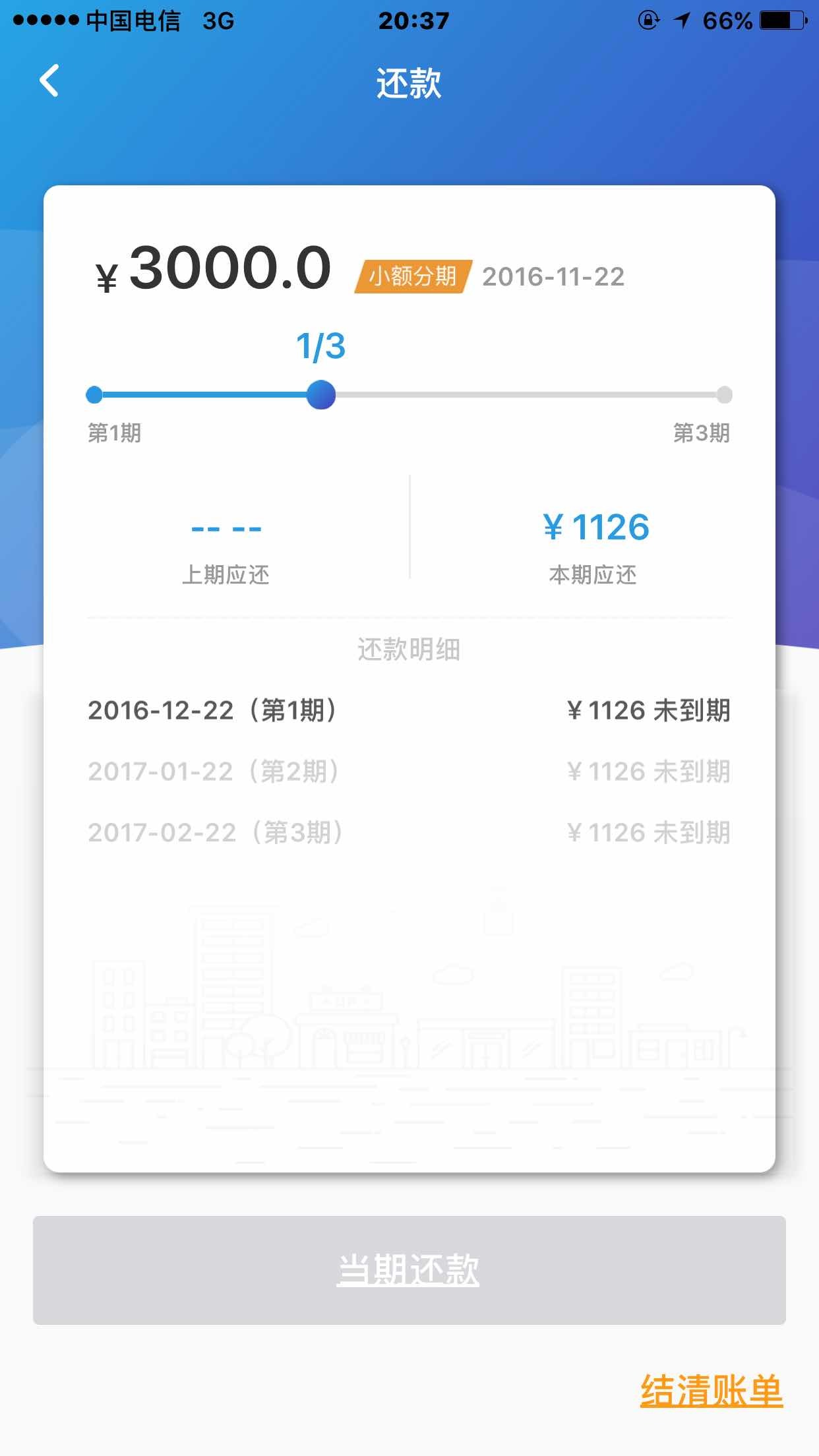Tap the 还款 page title
Screen dimensions: 819x1456
(409, 82)
